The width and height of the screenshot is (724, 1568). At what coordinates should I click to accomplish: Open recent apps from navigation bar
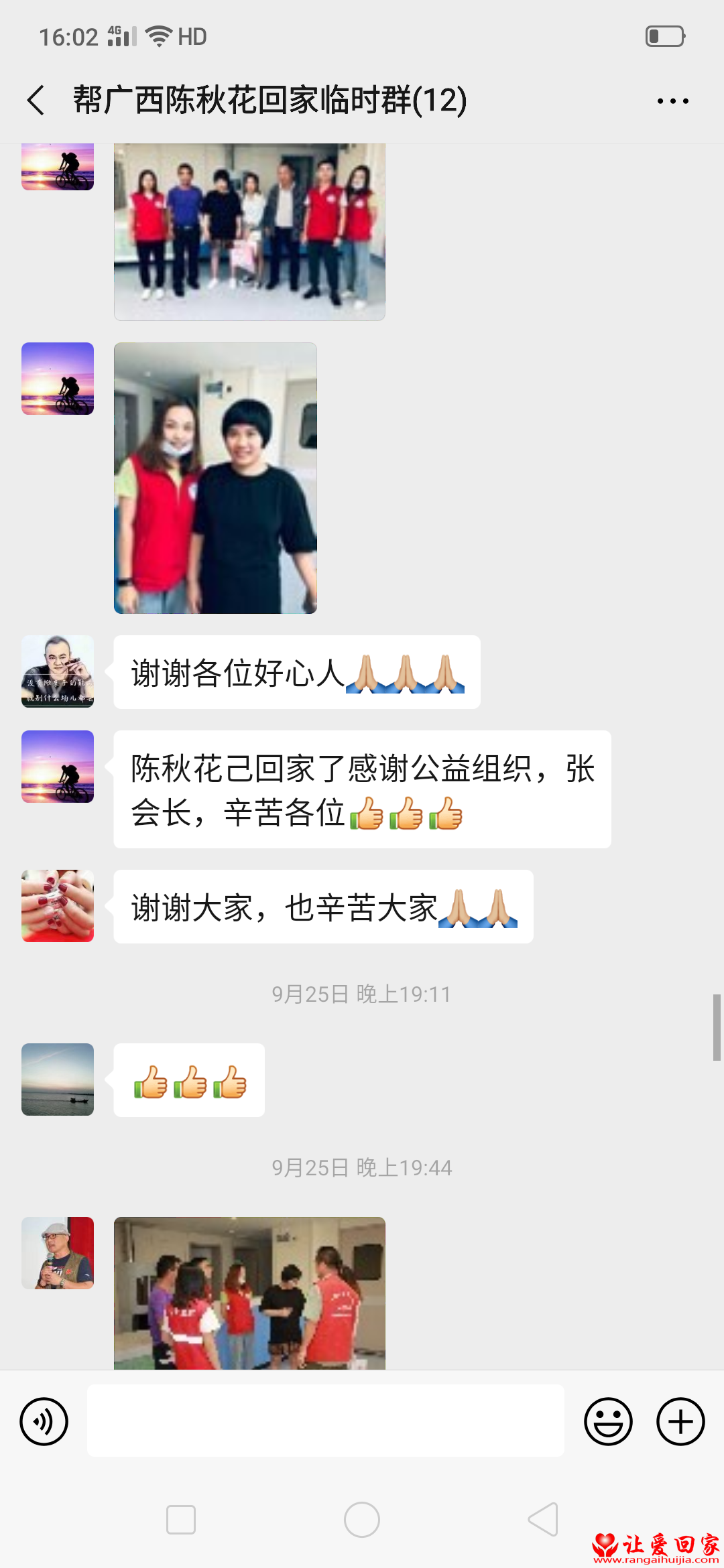click(181, 1520)
